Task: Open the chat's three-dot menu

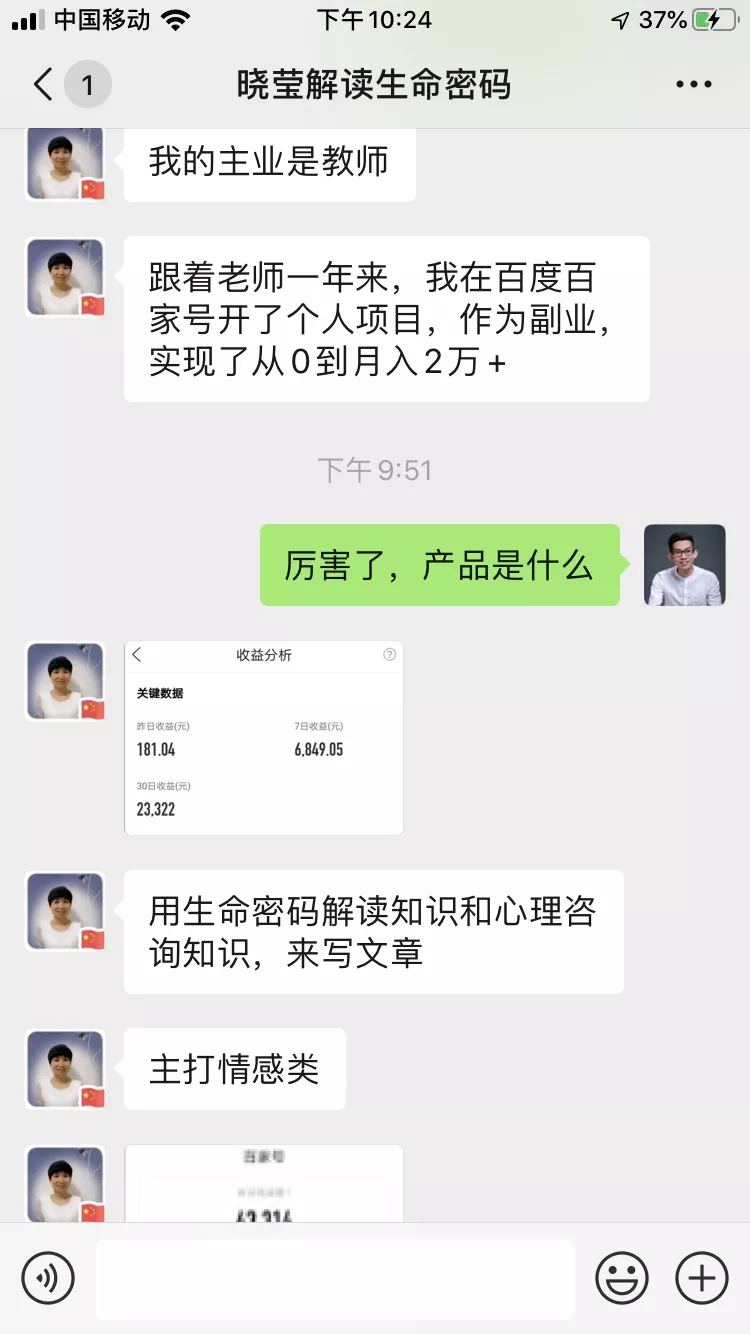Action: 693,85
